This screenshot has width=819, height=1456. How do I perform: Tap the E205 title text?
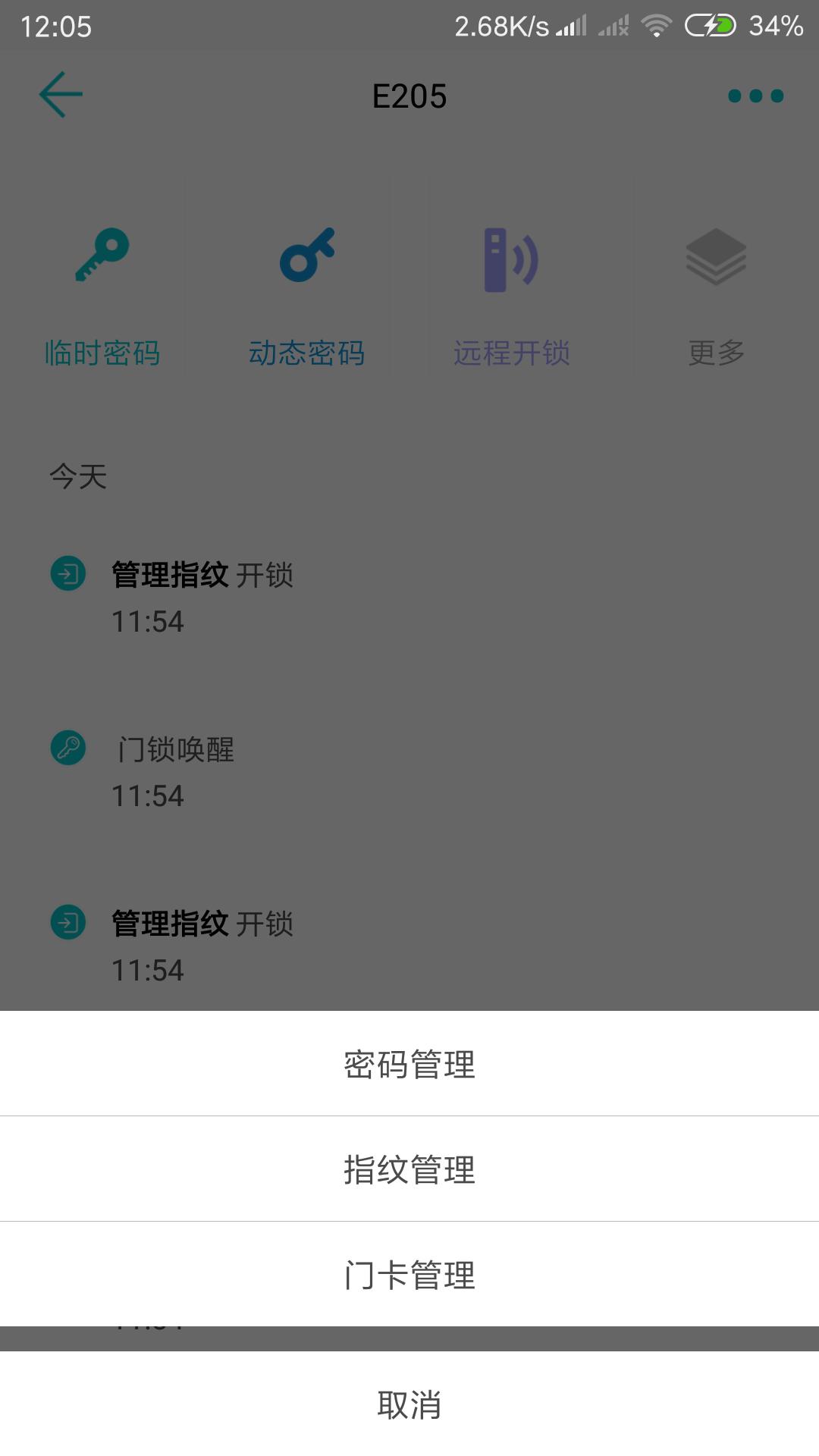click(409, 96)
